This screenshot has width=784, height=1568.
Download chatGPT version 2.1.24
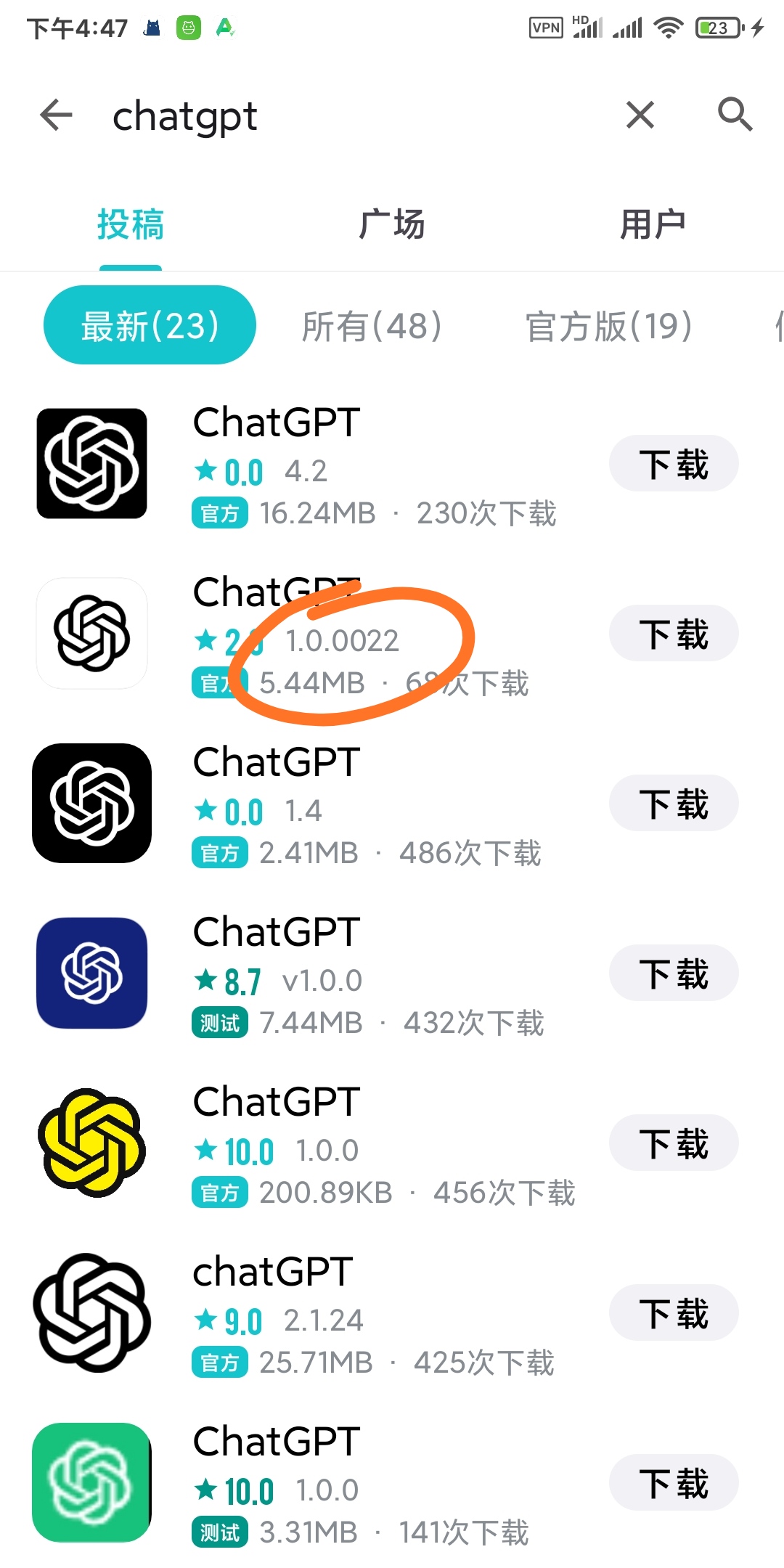click(x=673, y=1313)
